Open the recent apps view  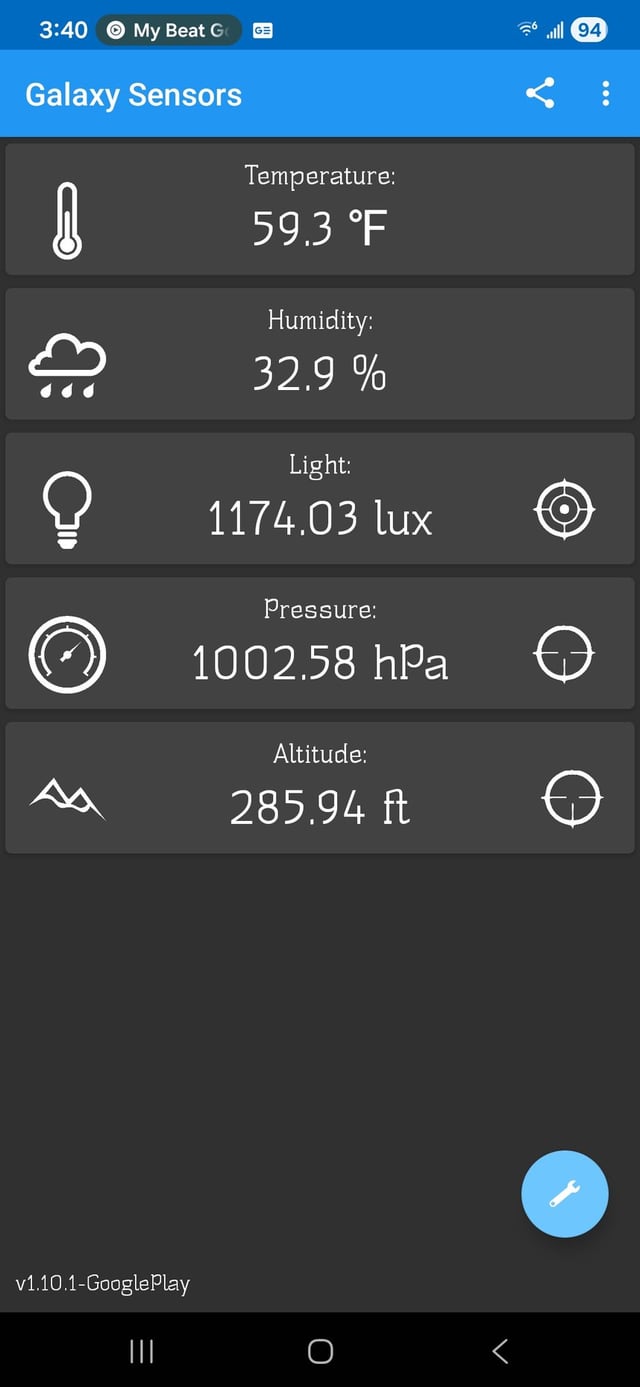(142, 1351)
